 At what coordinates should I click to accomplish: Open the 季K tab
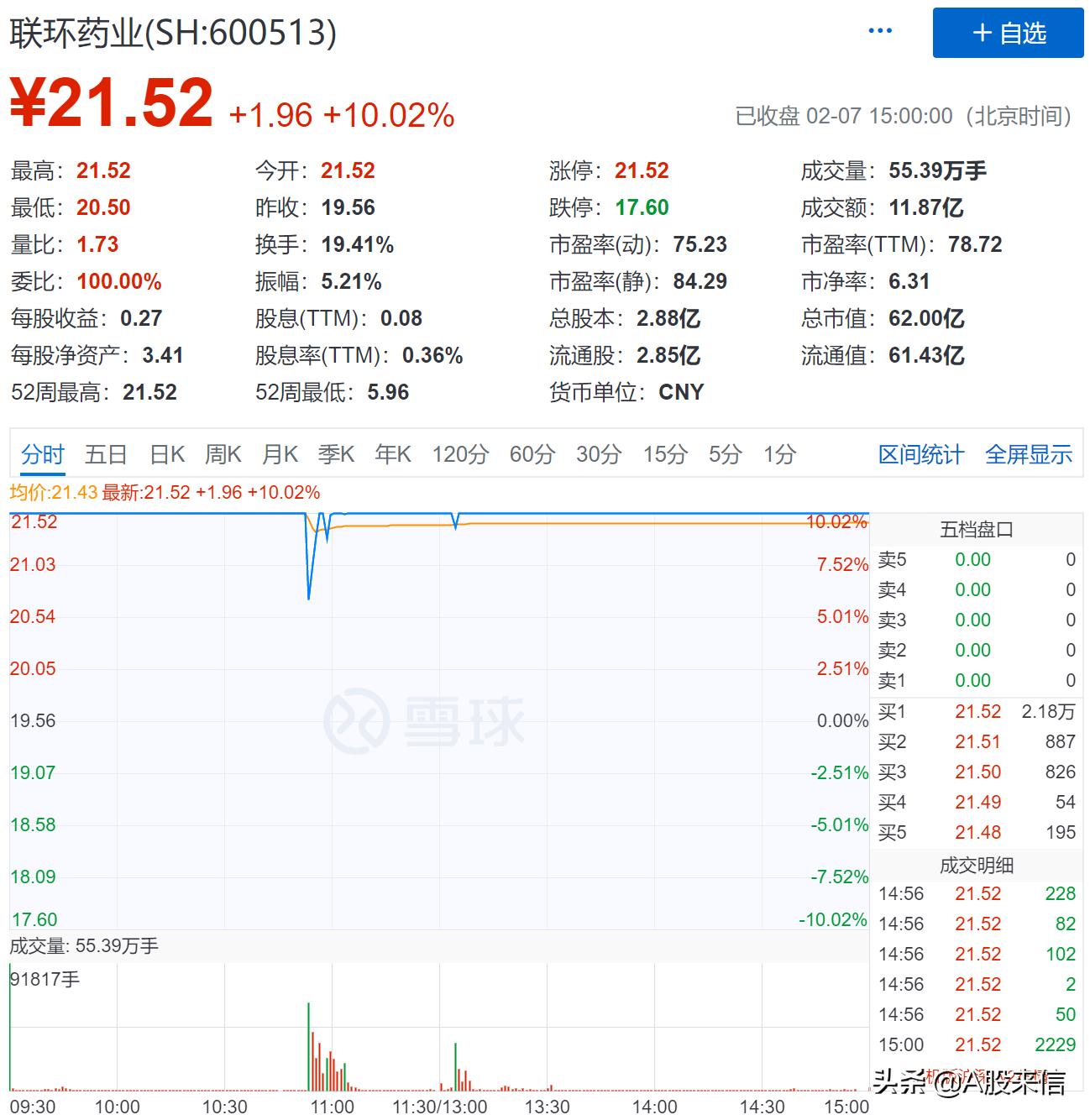[x=336, y=454]
